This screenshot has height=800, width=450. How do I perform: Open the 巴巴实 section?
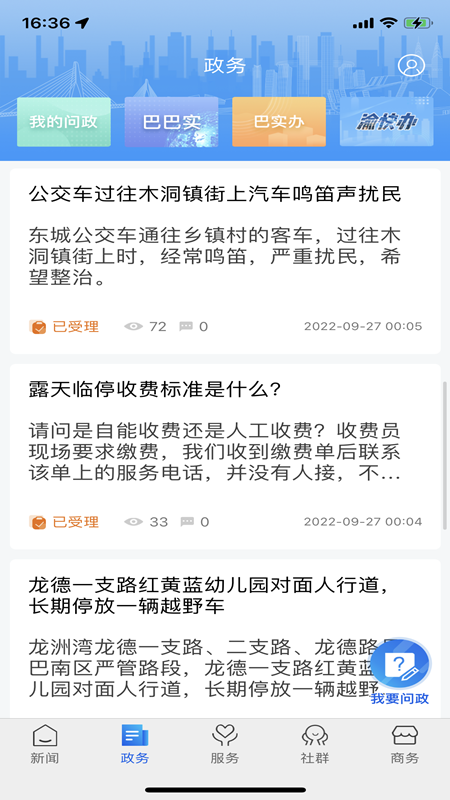[x=171, y=122]
